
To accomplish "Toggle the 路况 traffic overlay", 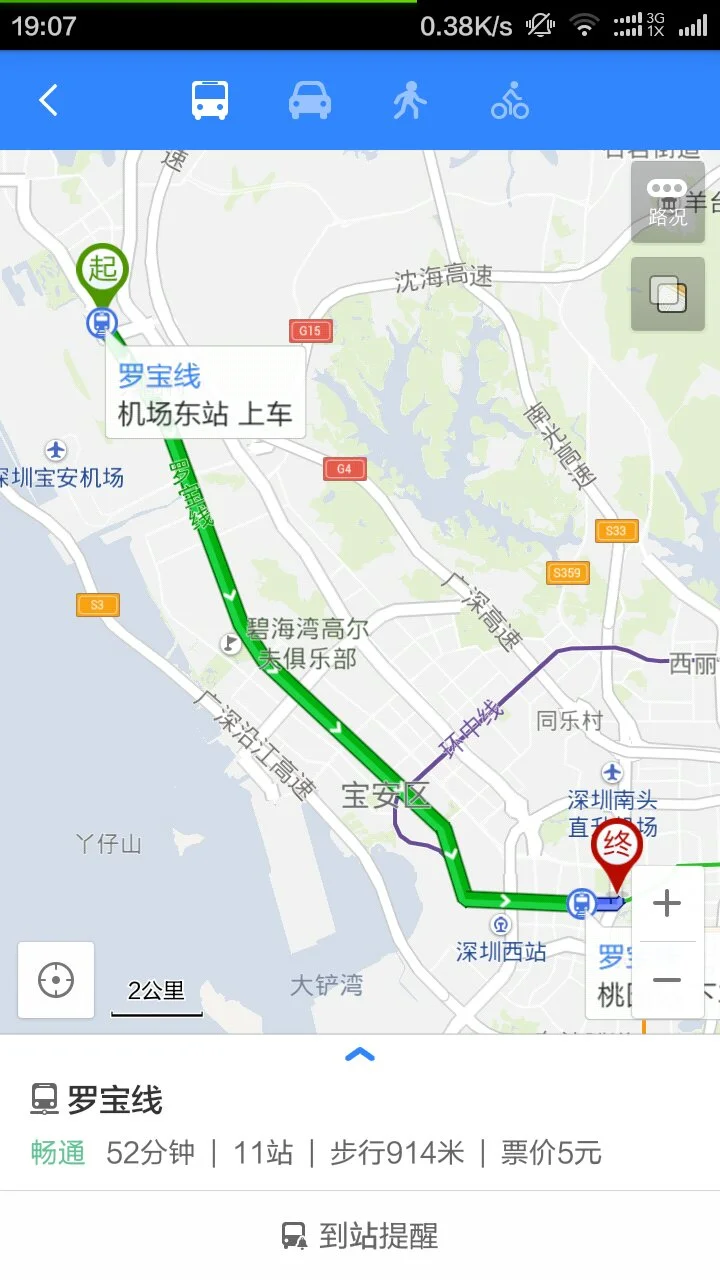I will coord(667,203).
